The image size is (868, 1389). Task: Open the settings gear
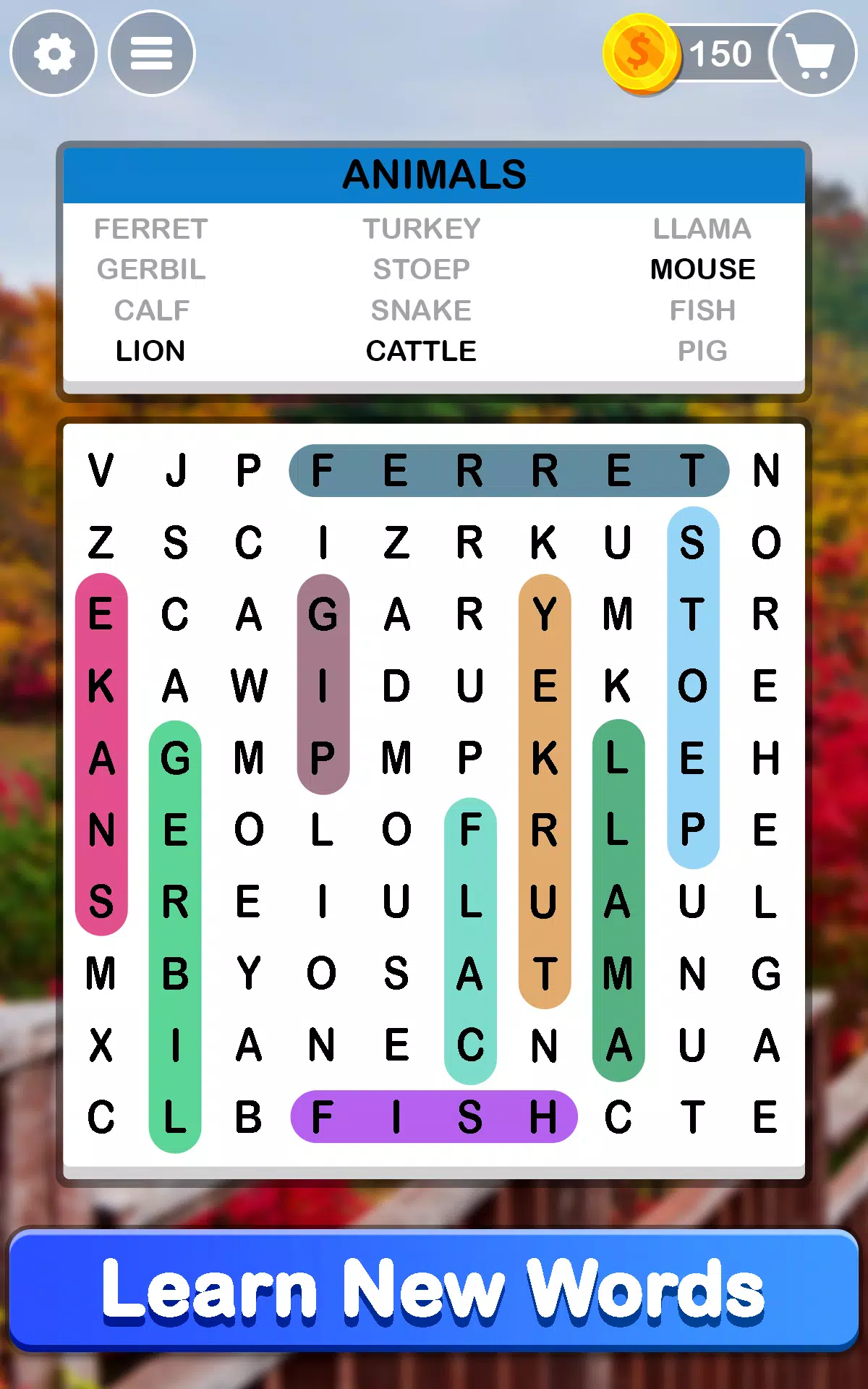click(54, 54)
